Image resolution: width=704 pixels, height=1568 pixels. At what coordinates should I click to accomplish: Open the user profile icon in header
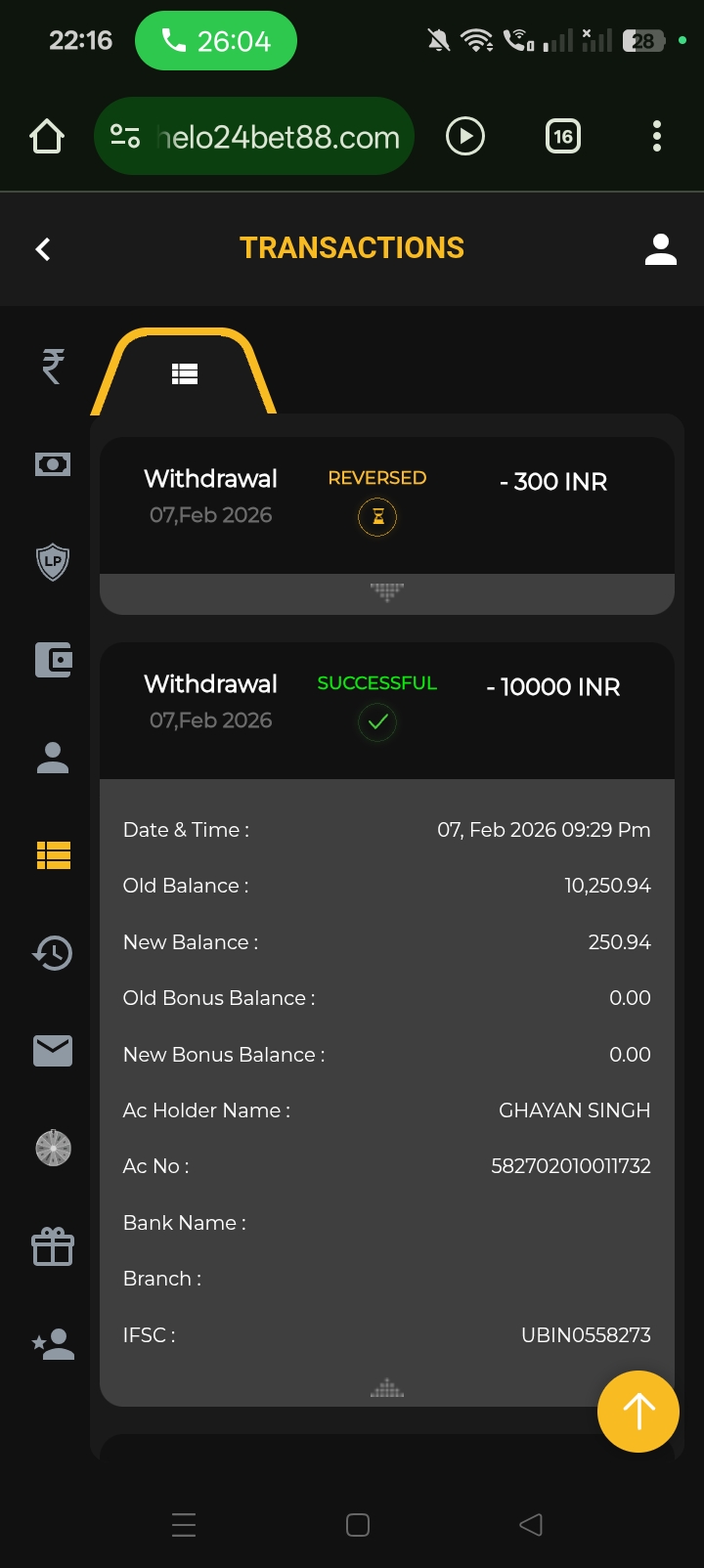(x=661, y=249)
